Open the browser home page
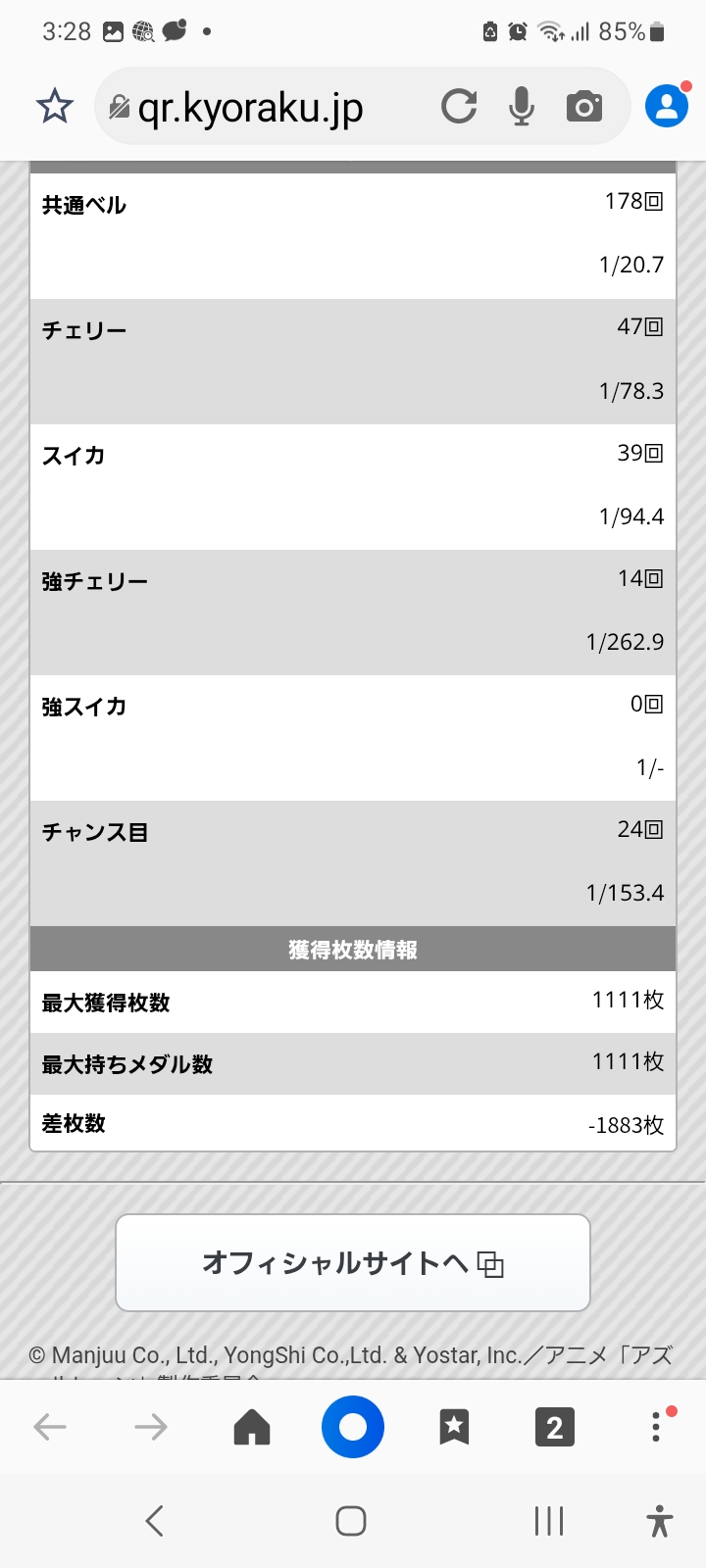 pos(252,1427)
